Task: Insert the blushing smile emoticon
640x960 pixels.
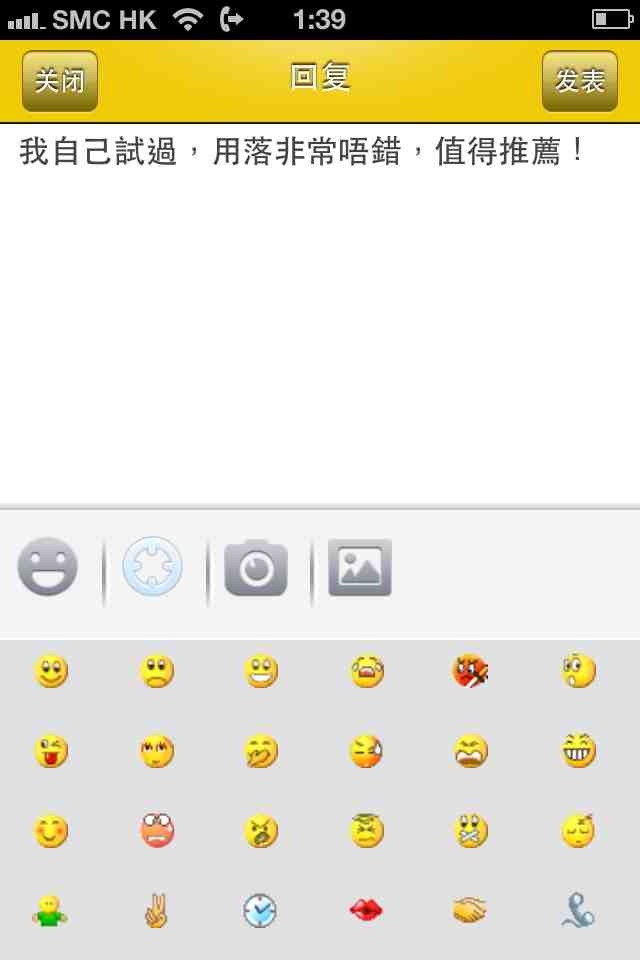Action: point(51,831)
